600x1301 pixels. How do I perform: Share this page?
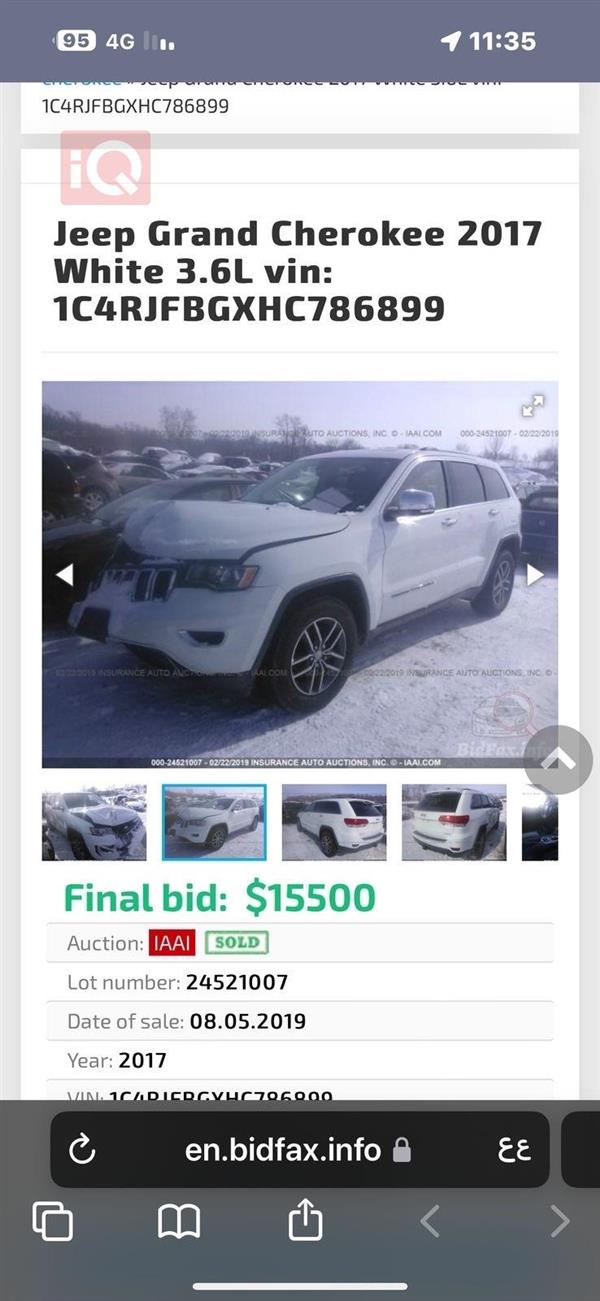pyautogui.click(x=305, y=1219)
